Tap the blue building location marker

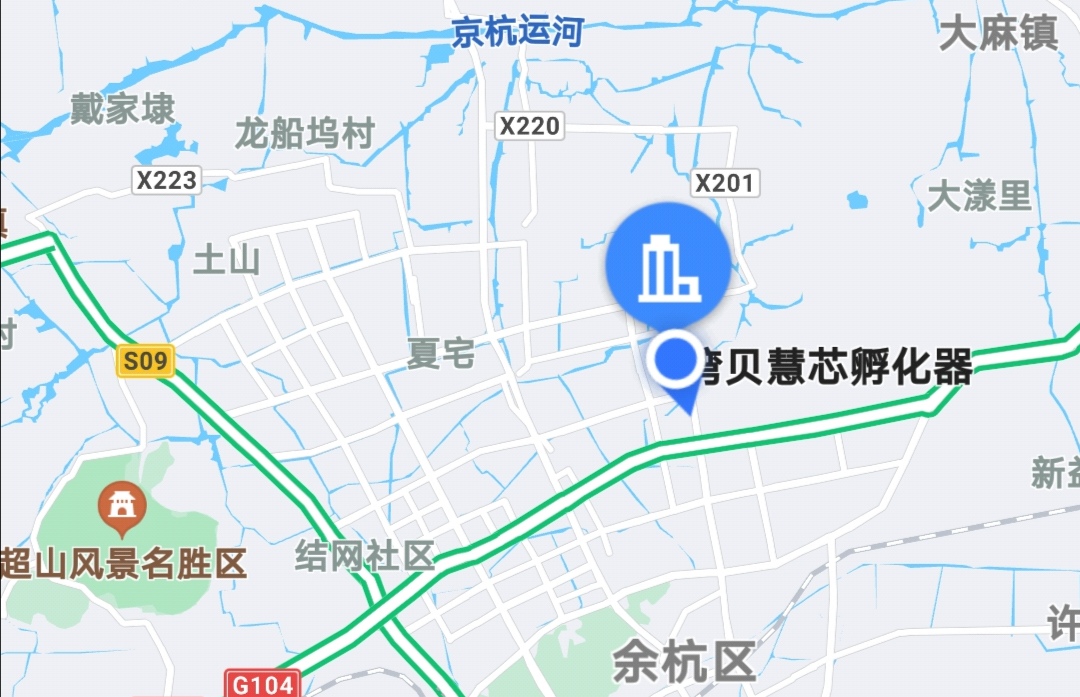click(667, 265)
